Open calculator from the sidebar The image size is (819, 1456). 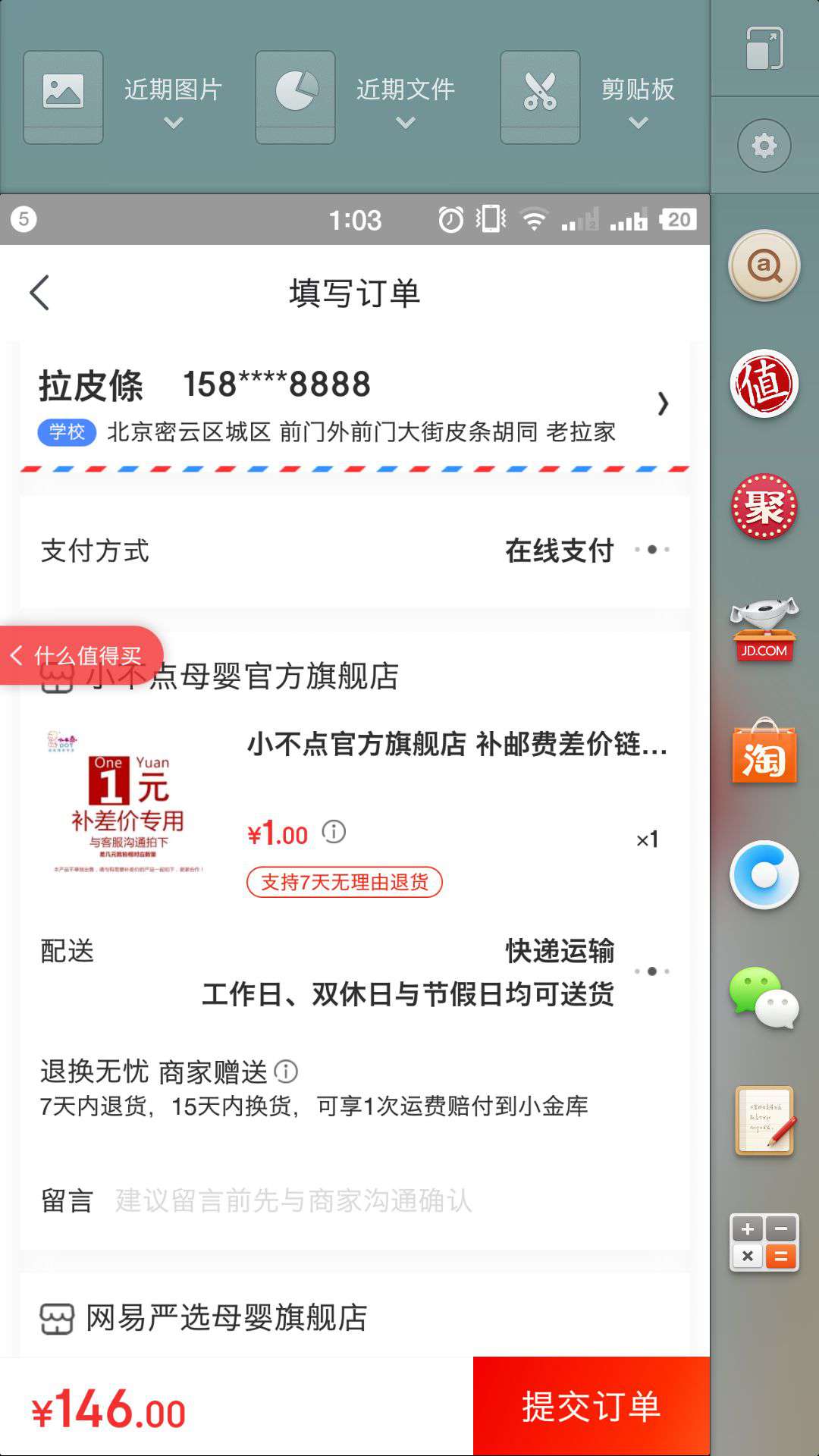click(x=764, y=1242)
